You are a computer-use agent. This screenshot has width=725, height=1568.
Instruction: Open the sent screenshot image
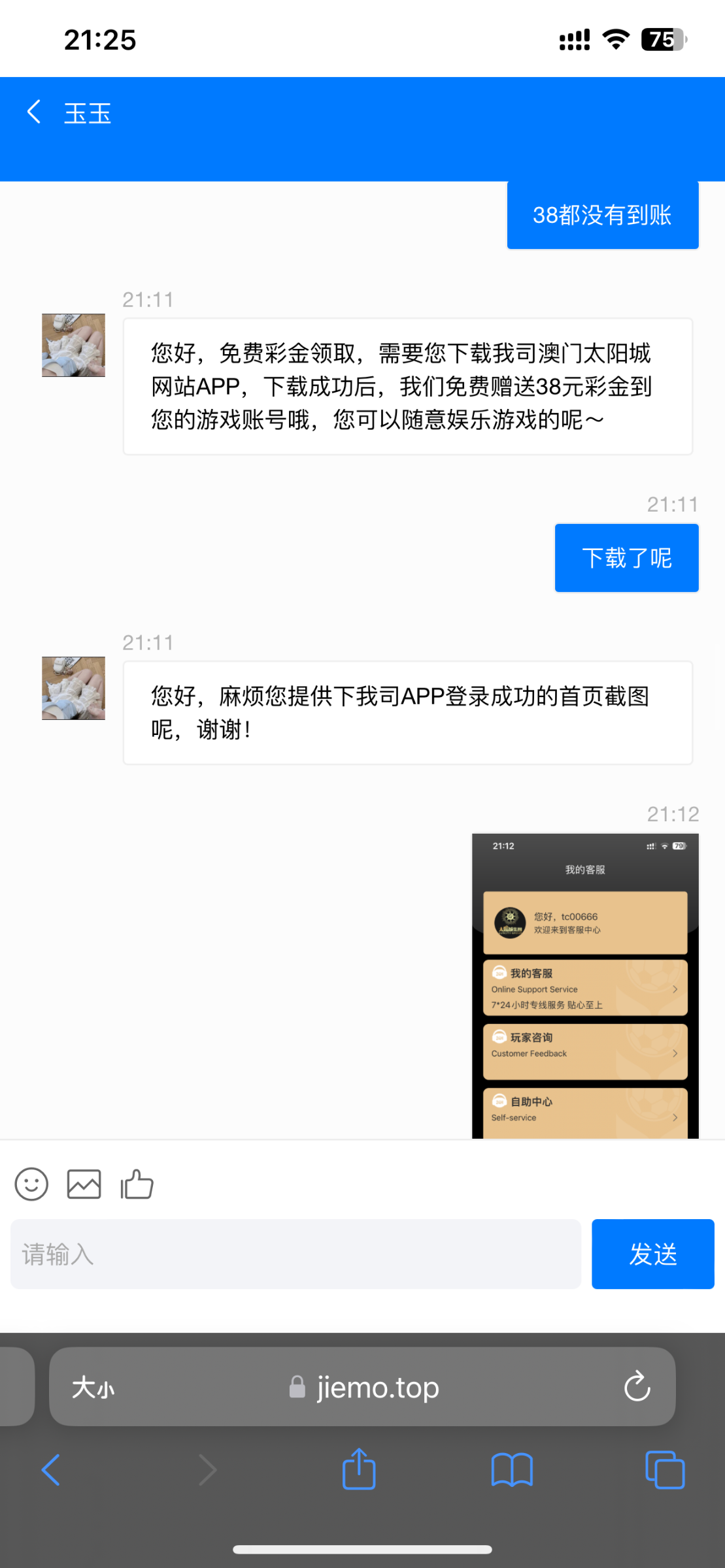(x=585, y=985)
